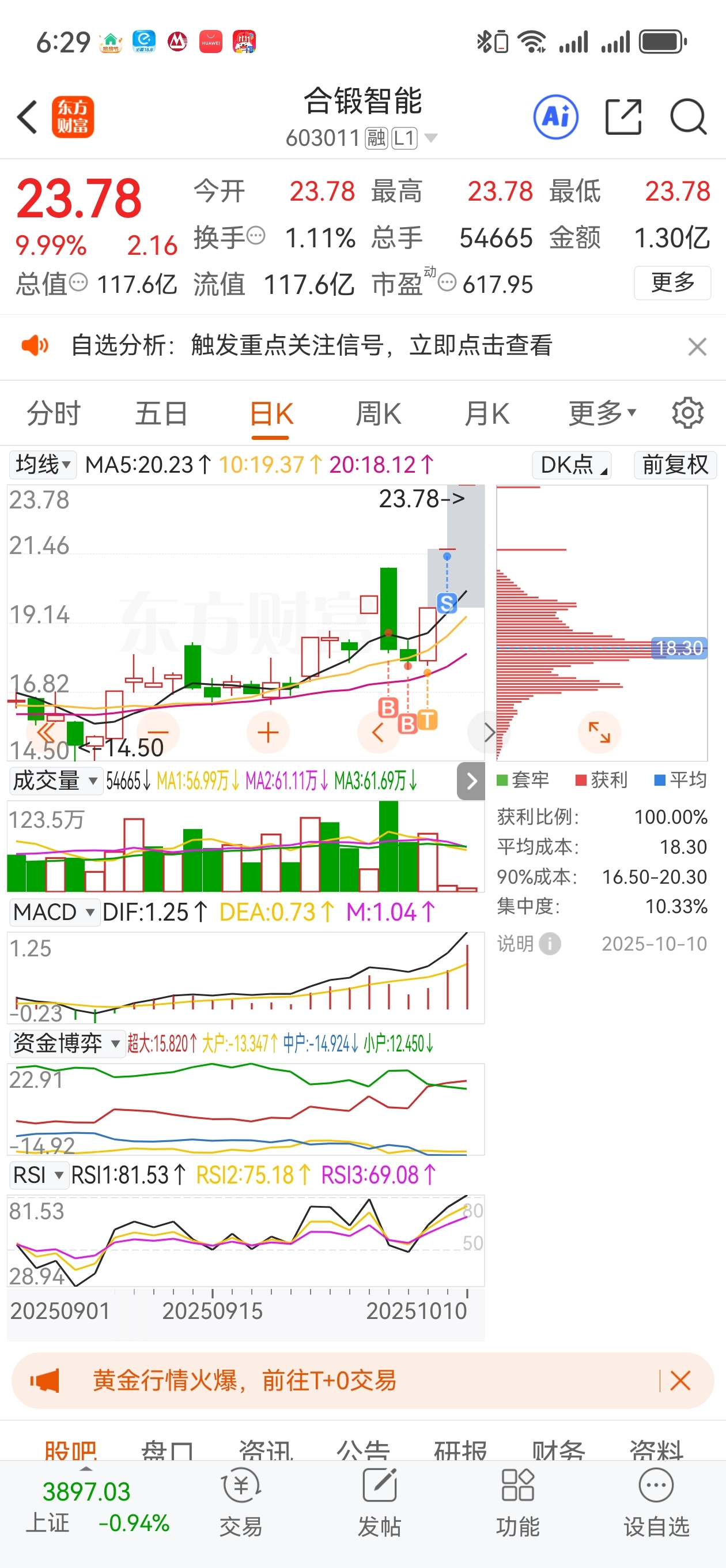Tap 更多 button in quote details
The width and height of the screenshot is (726, 1568).
pos(672,282)
